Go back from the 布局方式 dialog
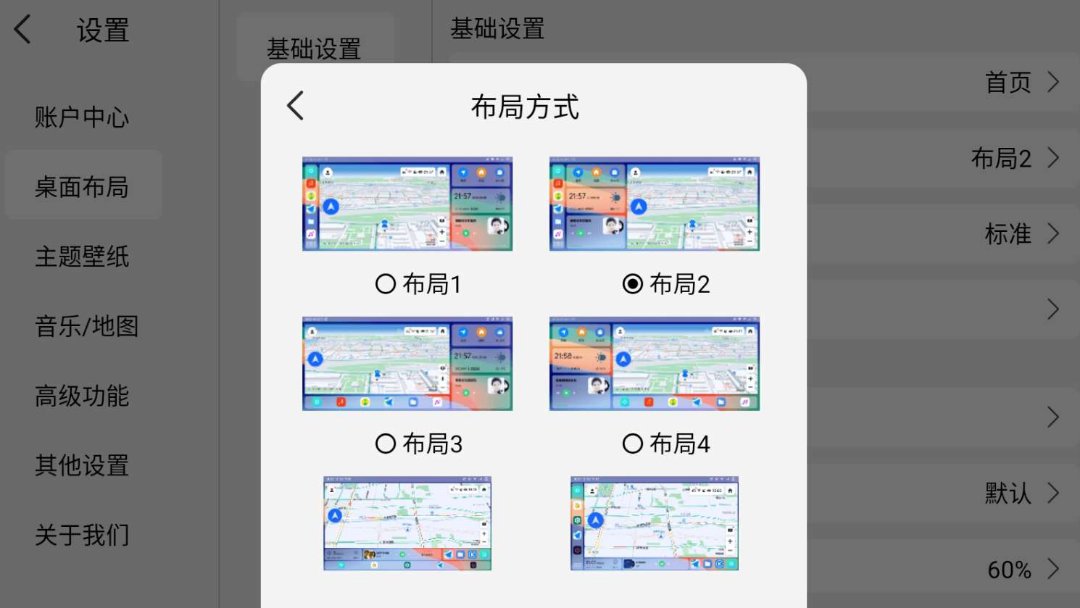This screenshot has width=1080, height=608. [295, 106]
